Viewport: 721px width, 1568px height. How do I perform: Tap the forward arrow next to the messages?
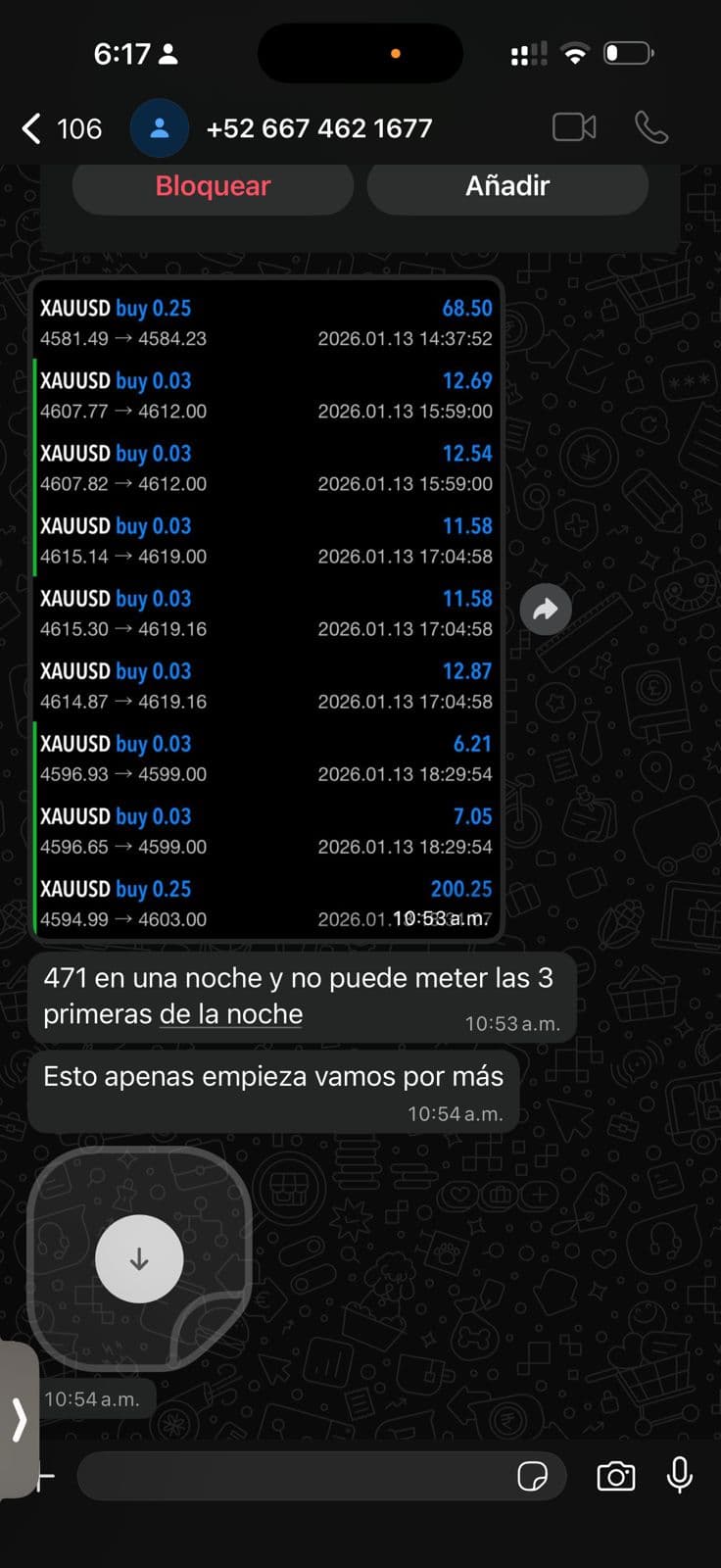click(545, 609)
